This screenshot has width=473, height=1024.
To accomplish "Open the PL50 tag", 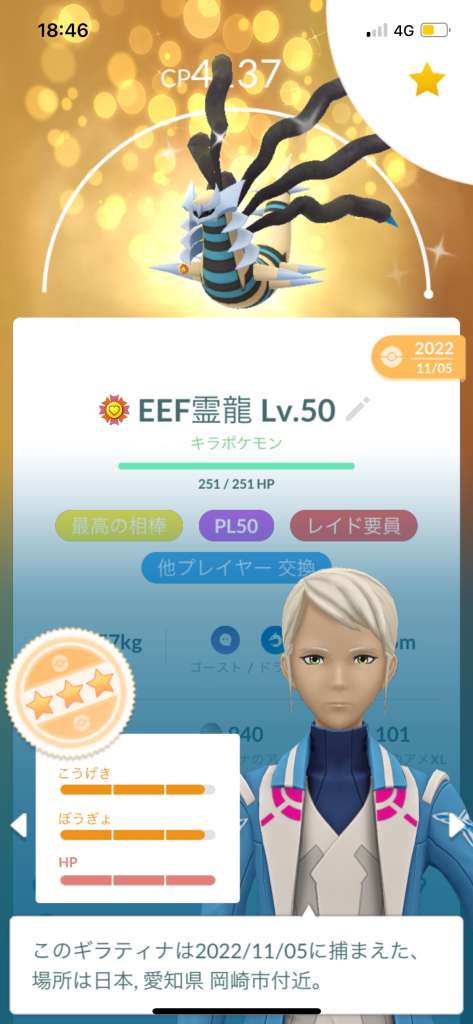I will click(237, 526).
